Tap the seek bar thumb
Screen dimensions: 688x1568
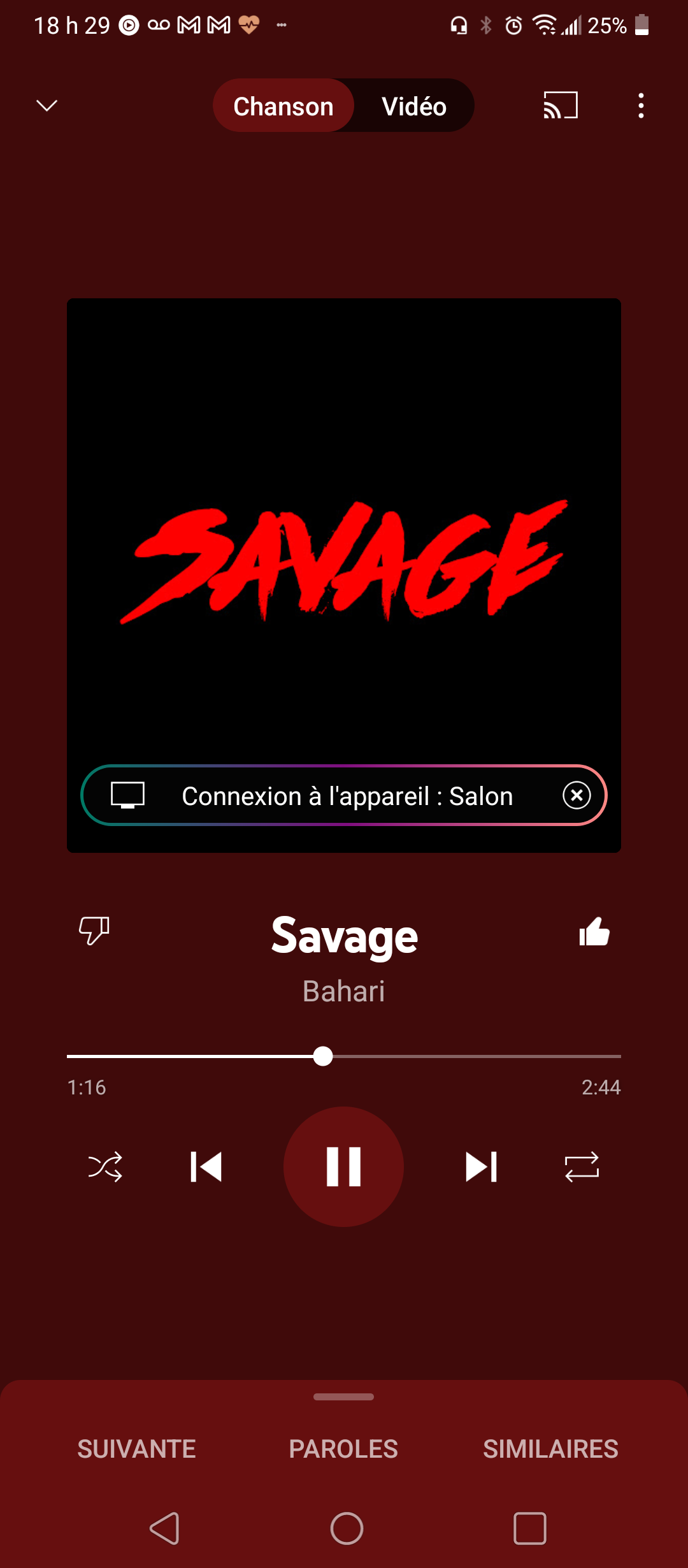(x=323, y=1056)
